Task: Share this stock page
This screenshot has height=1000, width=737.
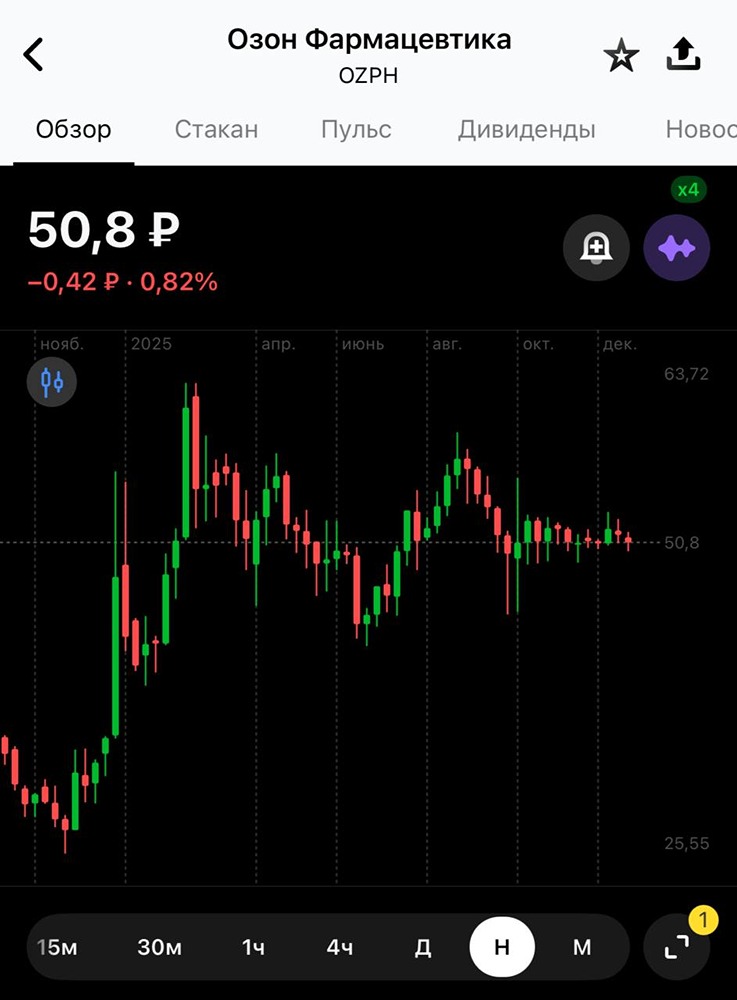Action: (x=683, y=56)
